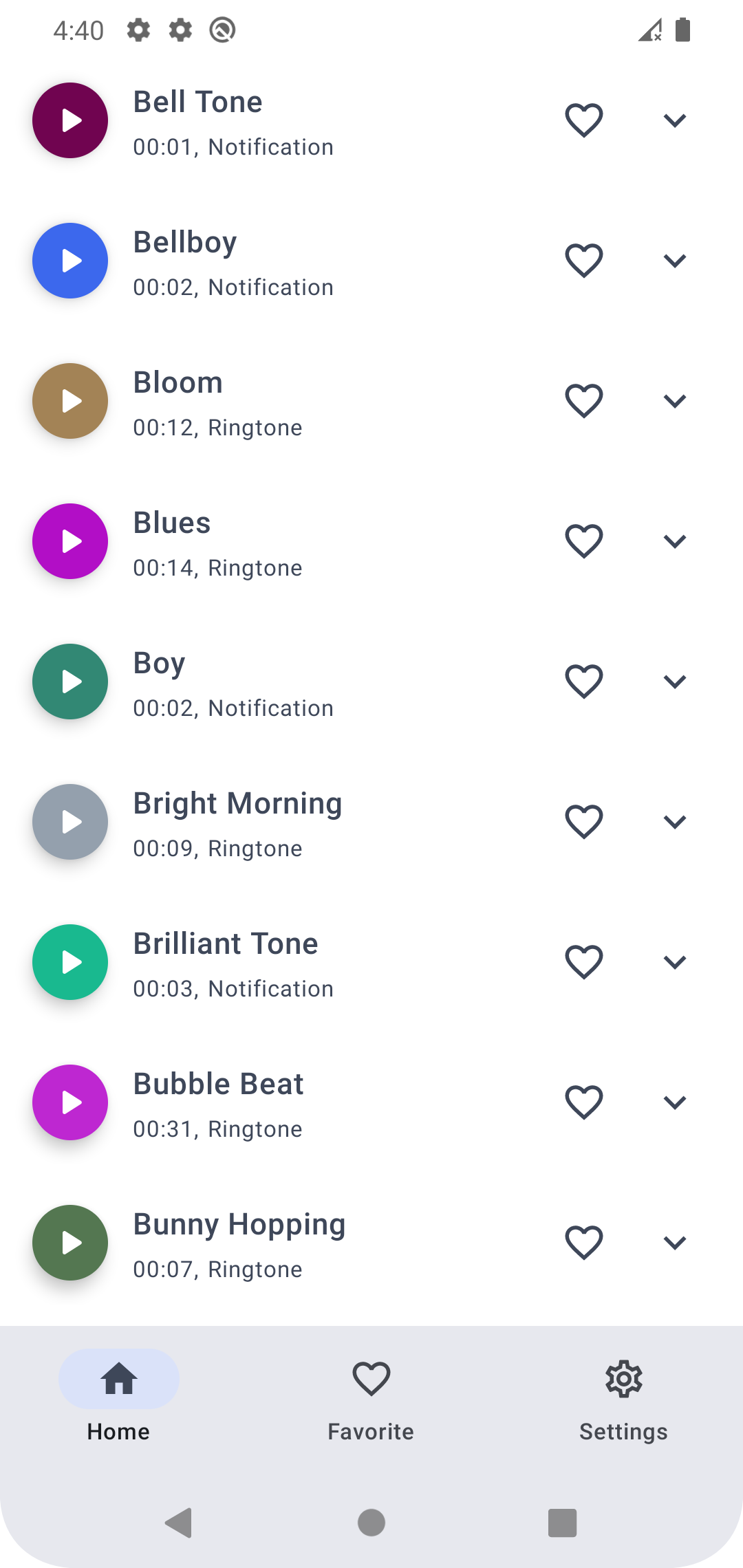Image resolution: width=743 pixels, height=1568 pixels.
Task: Play the Bellboy notification sound
Action: (69, 261)
